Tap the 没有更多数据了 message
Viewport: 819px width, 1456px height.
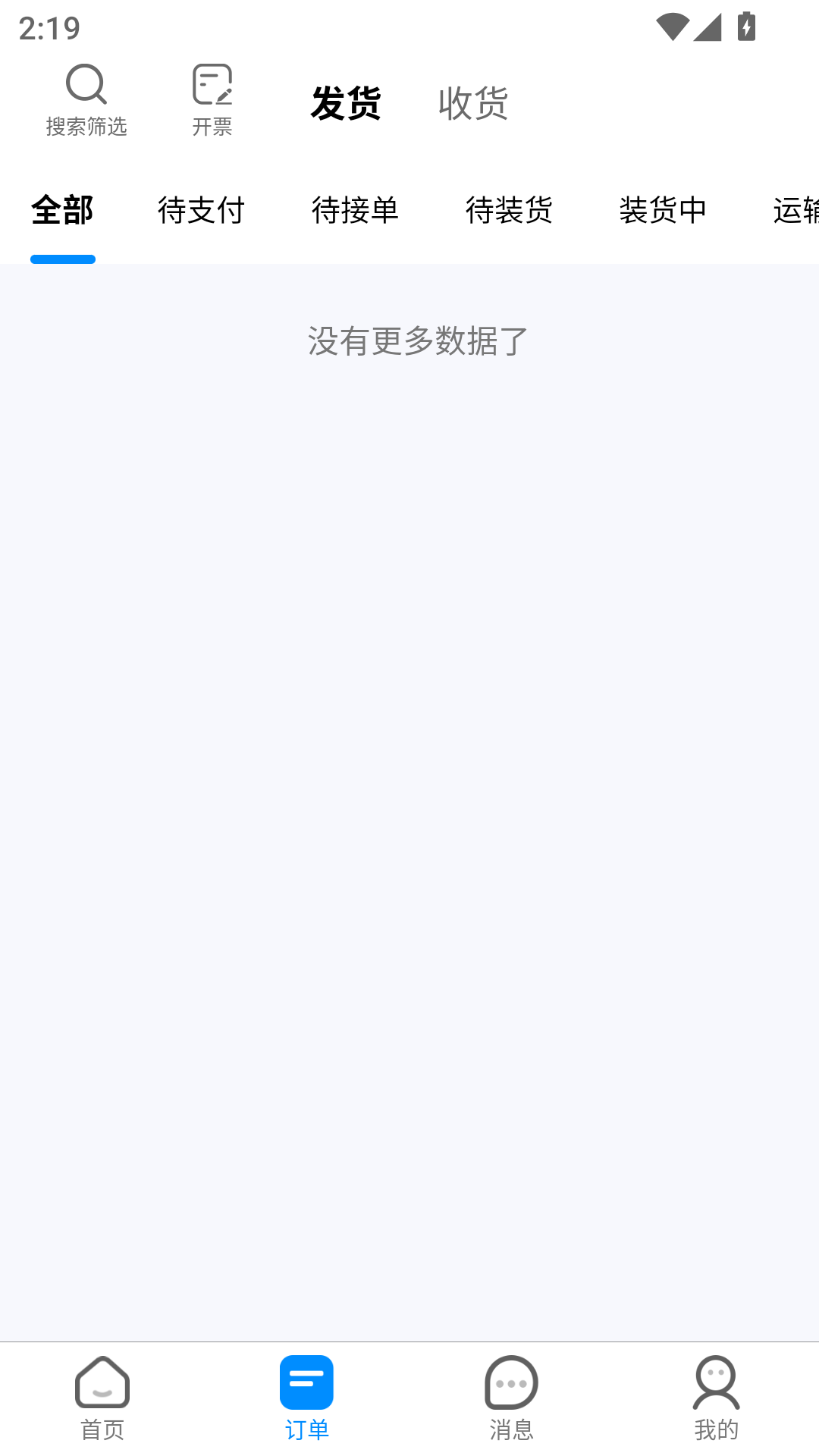(x=416, y=343)
